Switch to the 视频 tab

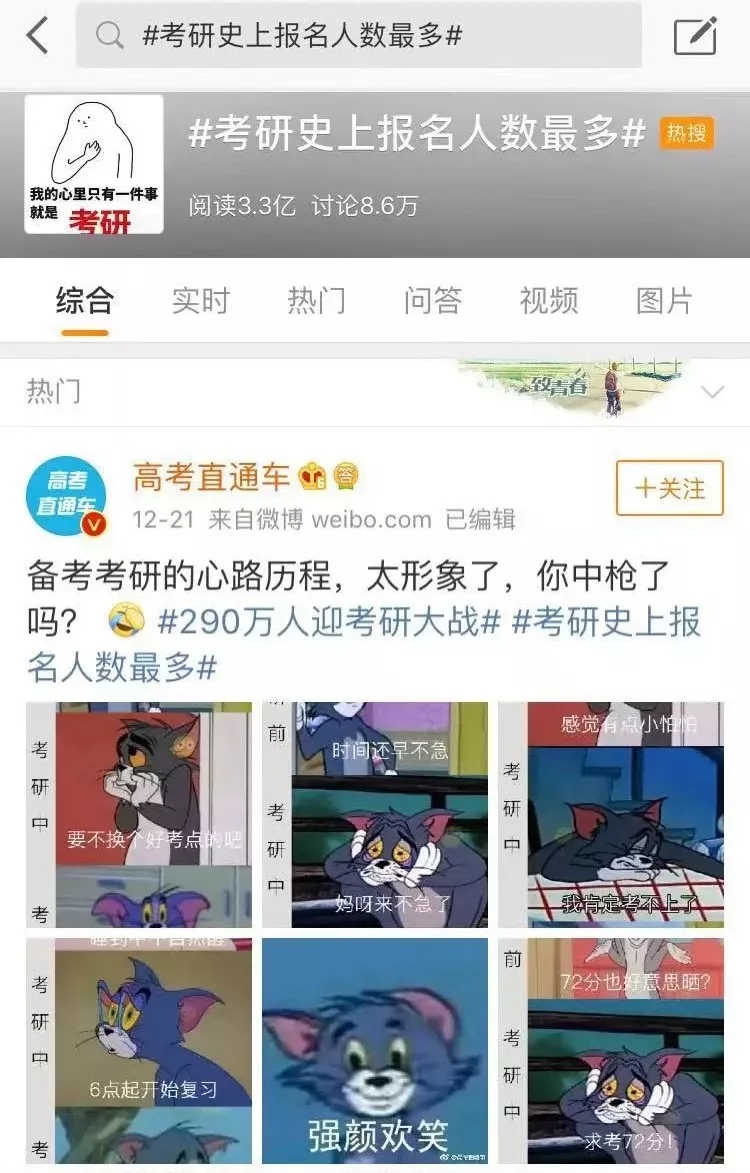coord(548,300)
